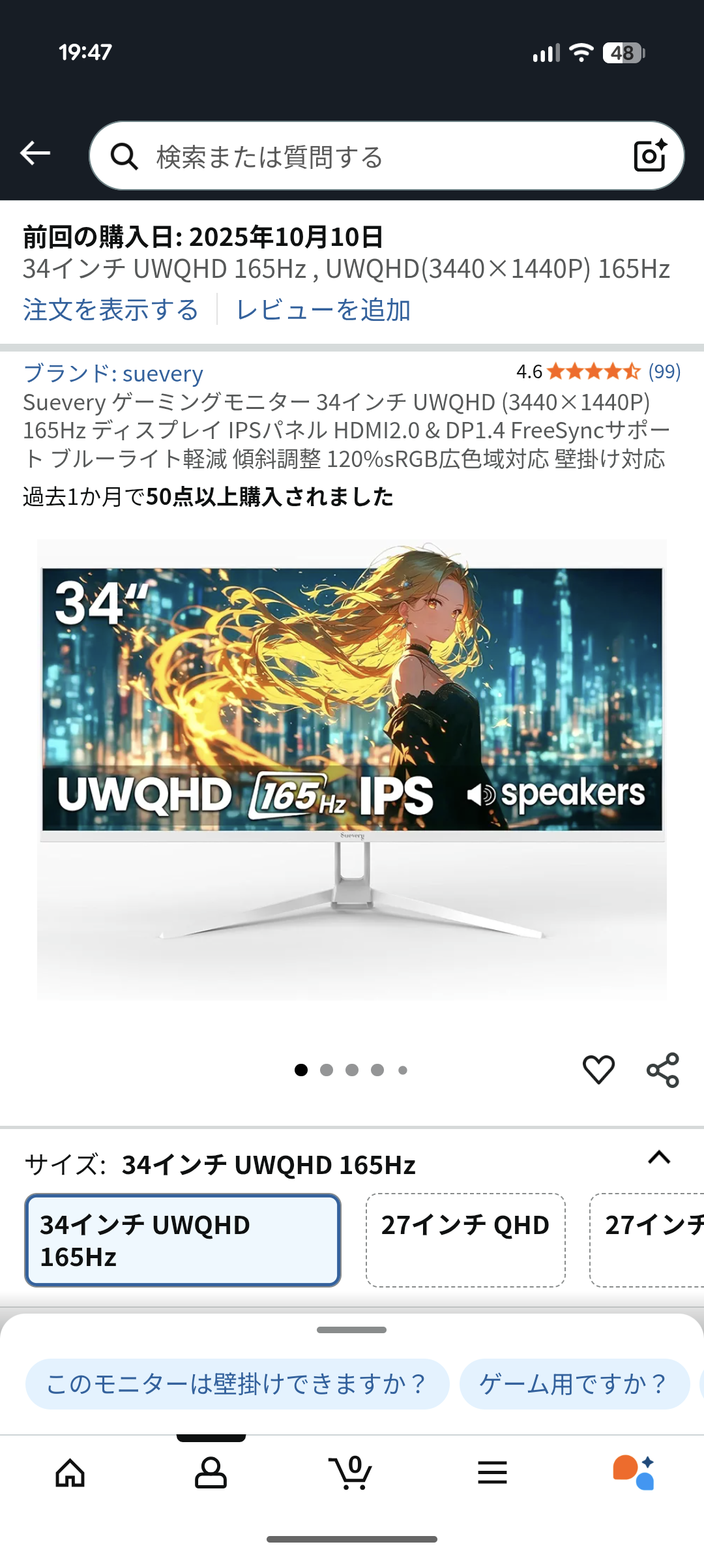Open the shopping cart tab

pyautogui.click(x=352, y=1473)
